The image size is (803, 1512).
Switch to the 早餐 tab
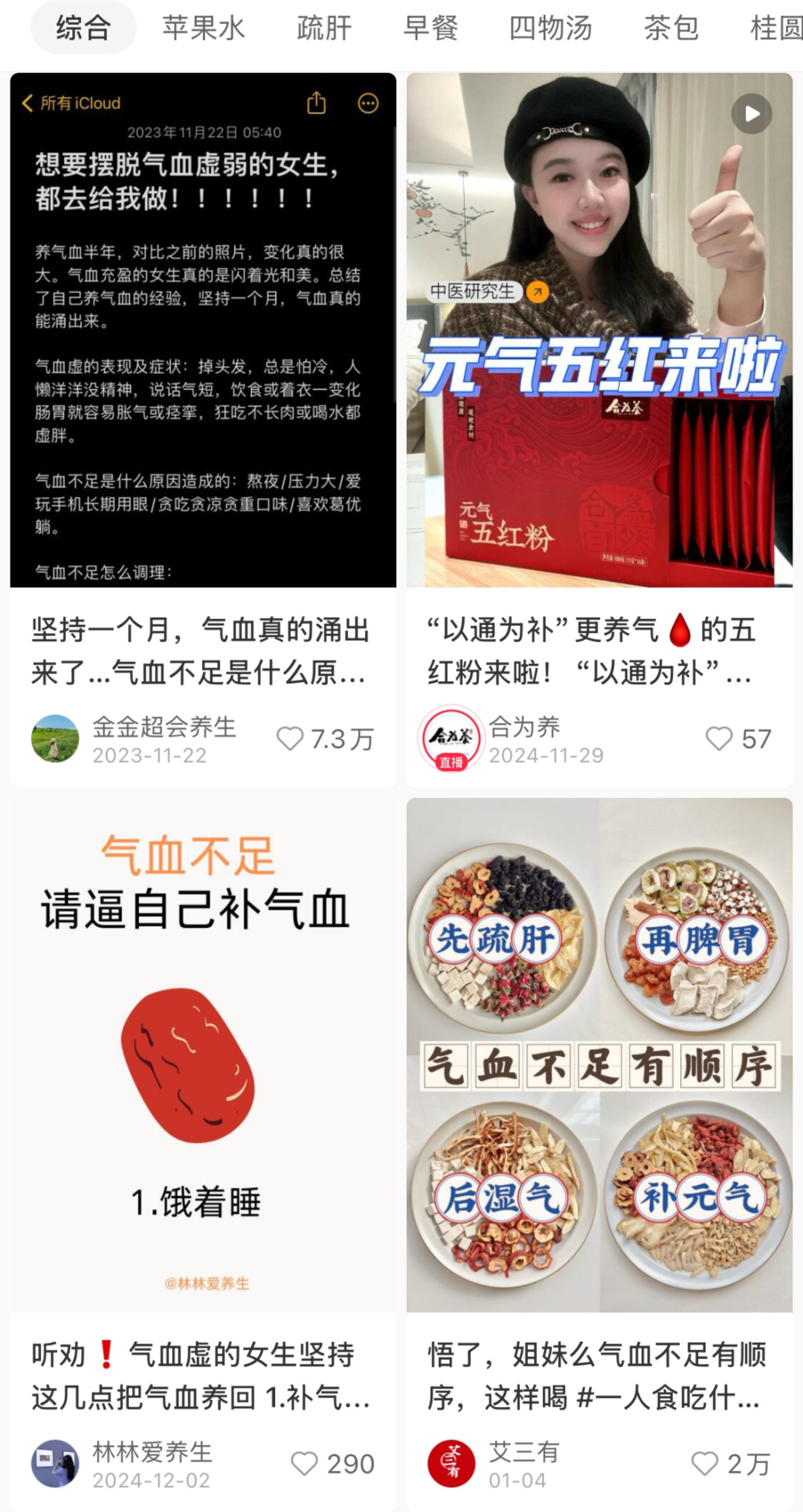[x=430, y=27]
